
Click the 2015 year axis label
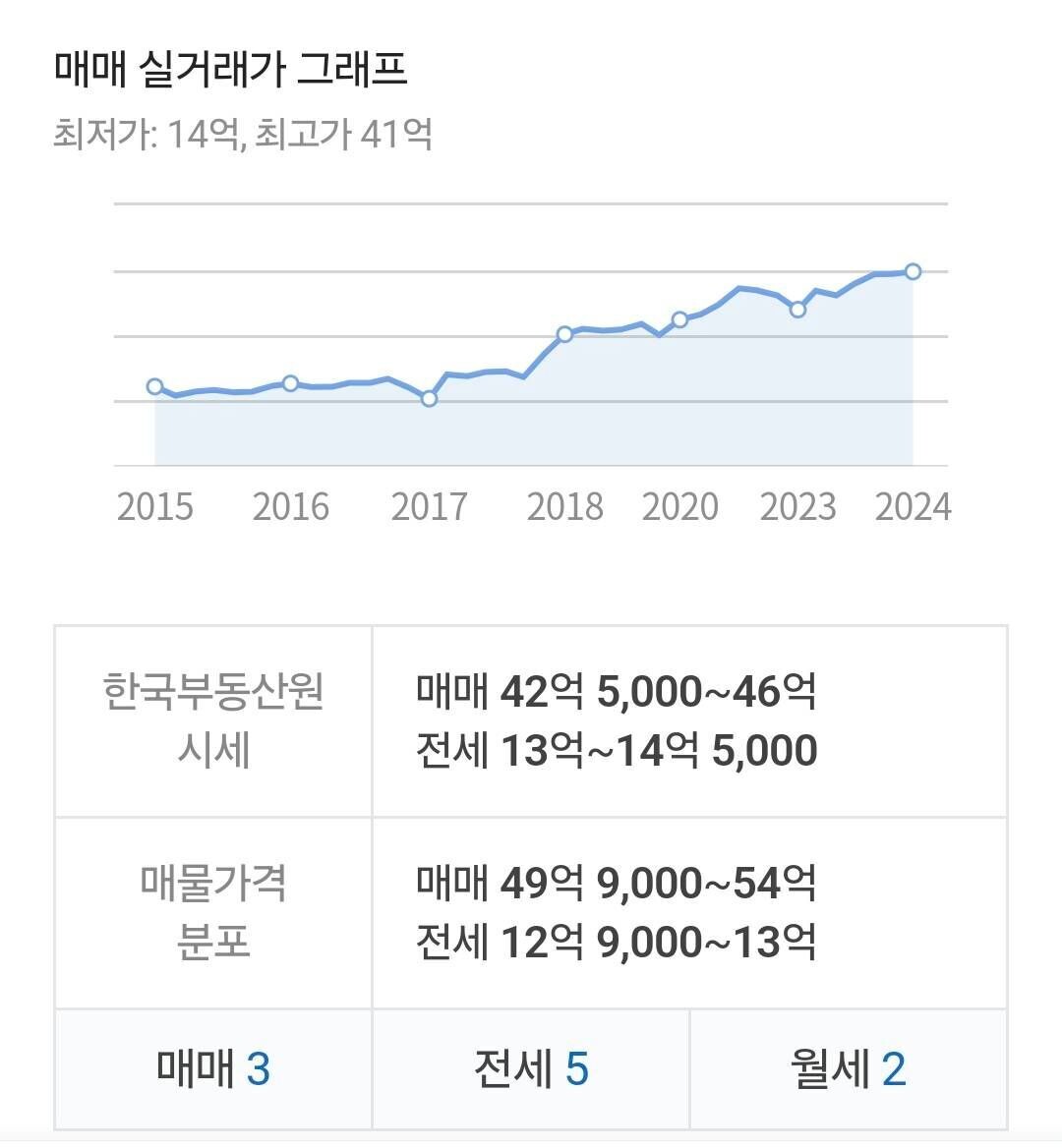157,508
